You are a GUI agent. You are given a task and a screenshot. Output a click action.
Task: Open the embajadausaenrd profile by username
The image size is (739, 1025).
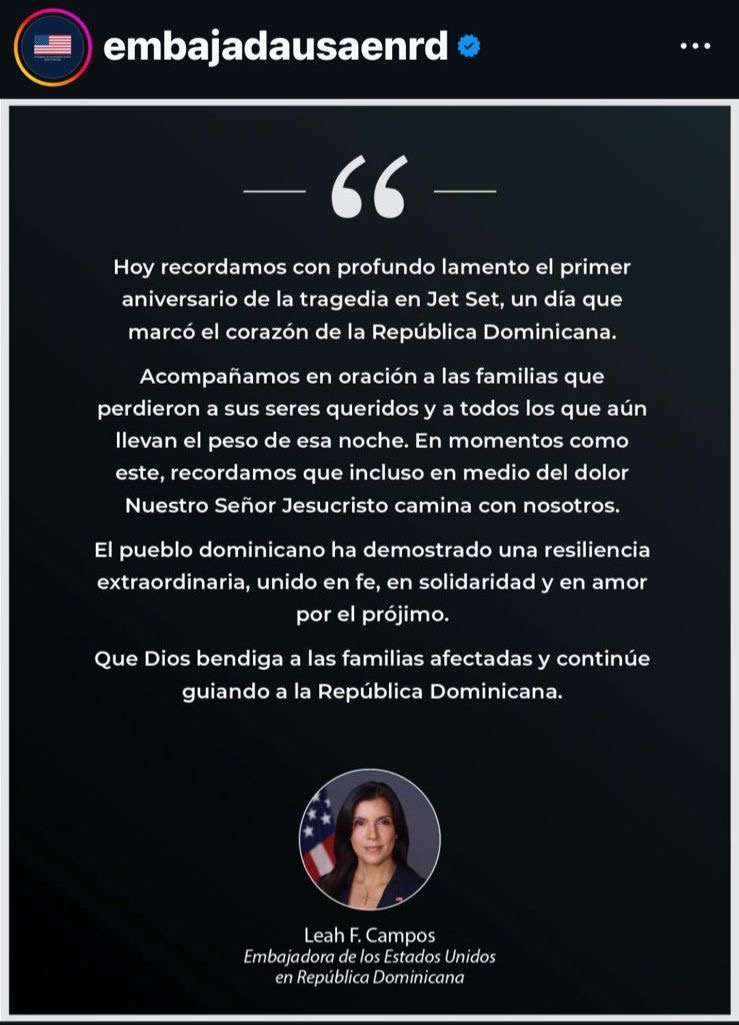(275, 46)
